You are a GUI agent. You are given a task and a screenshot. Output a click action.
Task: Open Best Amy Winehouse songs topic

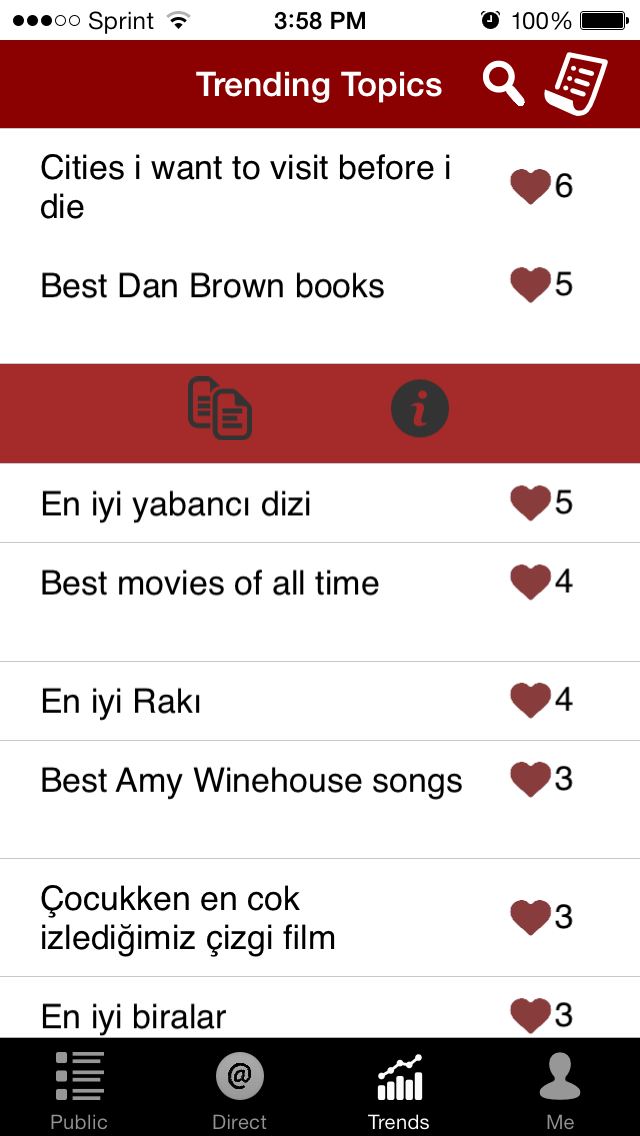(x=320, y=799)
